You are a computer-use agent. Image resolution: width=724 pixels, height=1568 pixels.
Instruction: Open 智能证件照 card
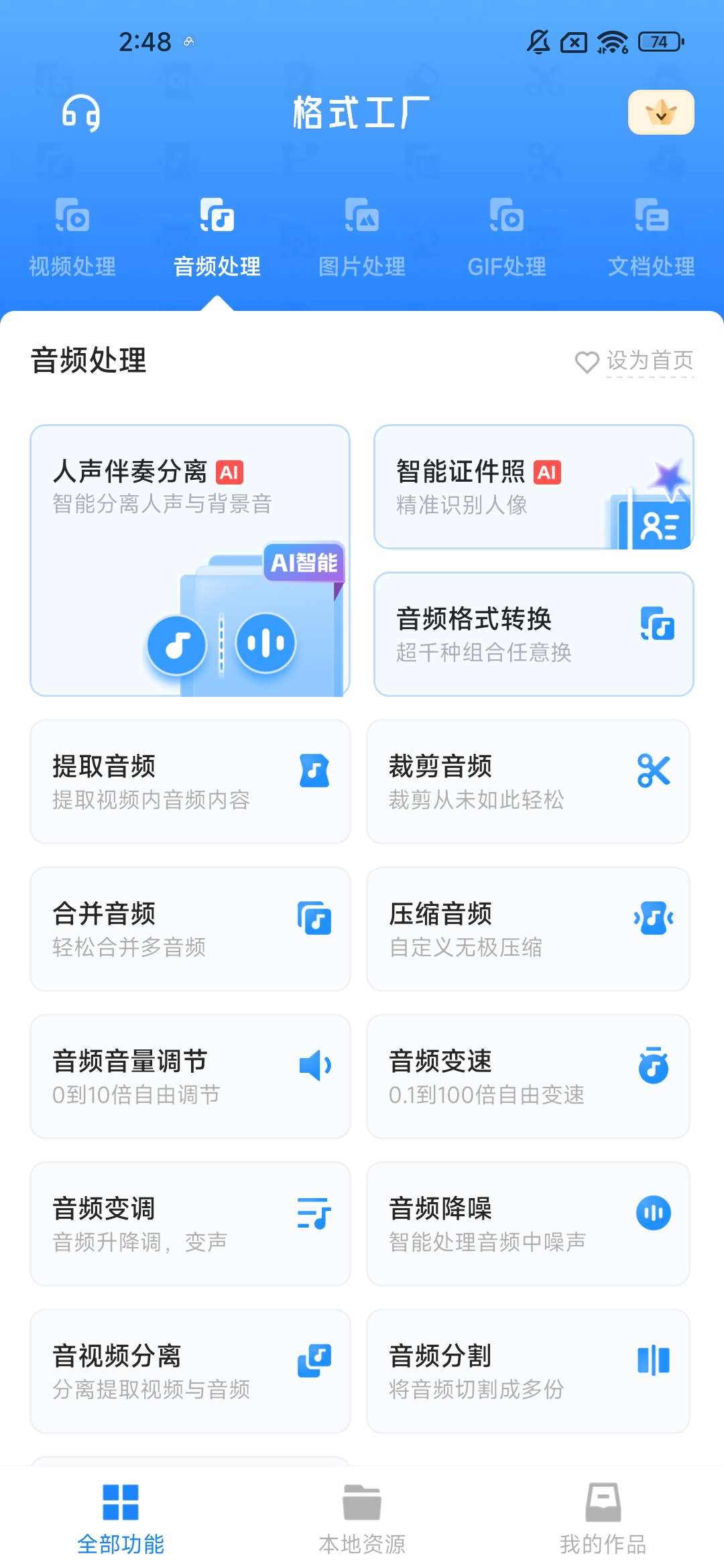pos(534,487)
